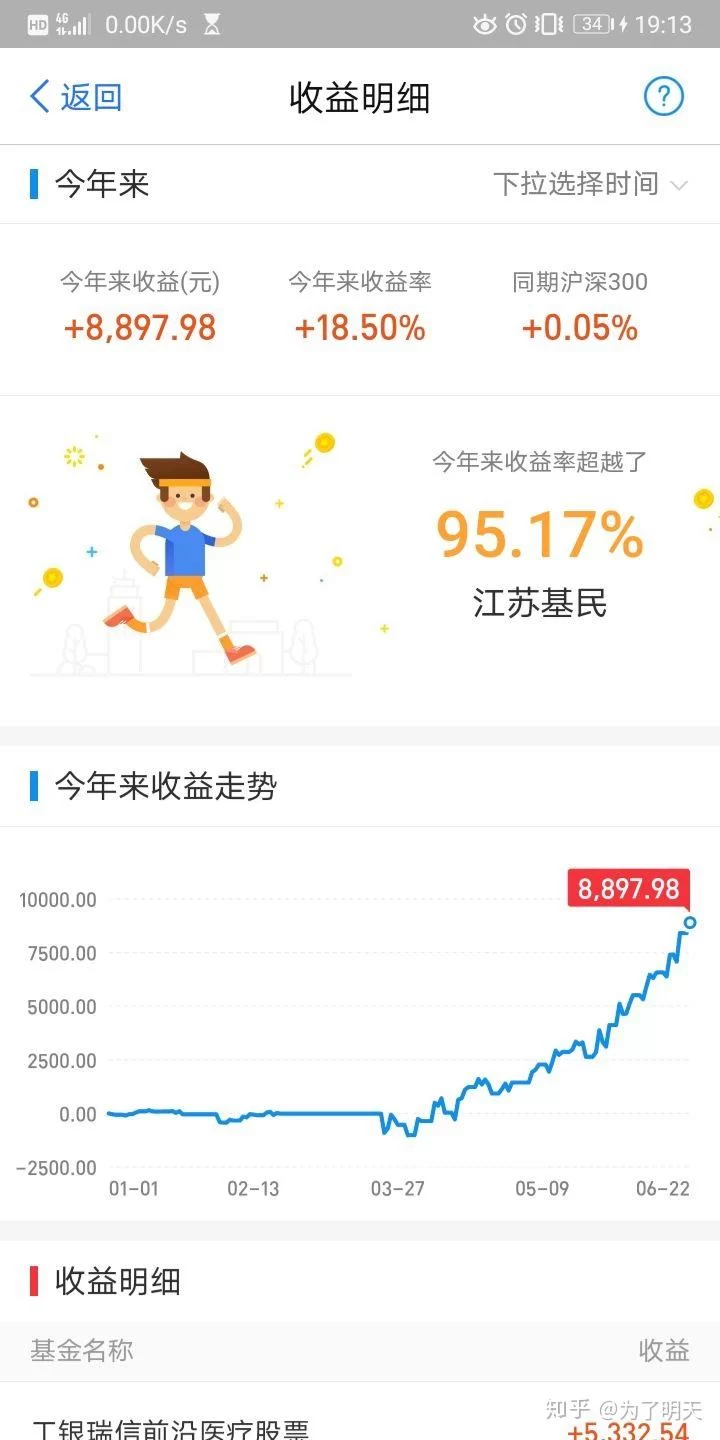
Task: Open the help question mark icon
Action: (x=663, y=97)
